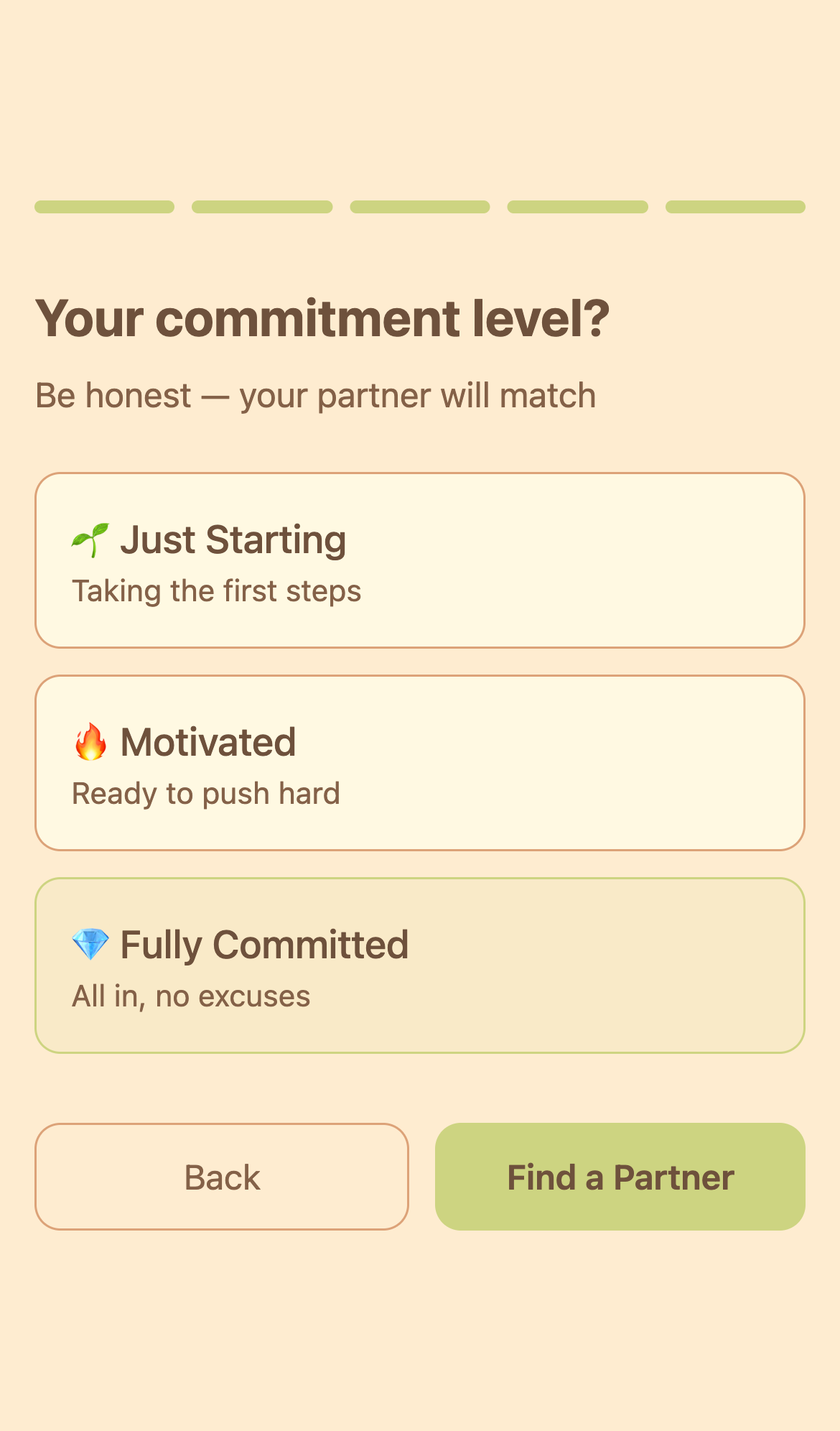The width and height of the screenshot is (840, 1431).
Task: Select the 'Fully Committed' commitment option
Action: pyautogui.click(x=420, y=965)
